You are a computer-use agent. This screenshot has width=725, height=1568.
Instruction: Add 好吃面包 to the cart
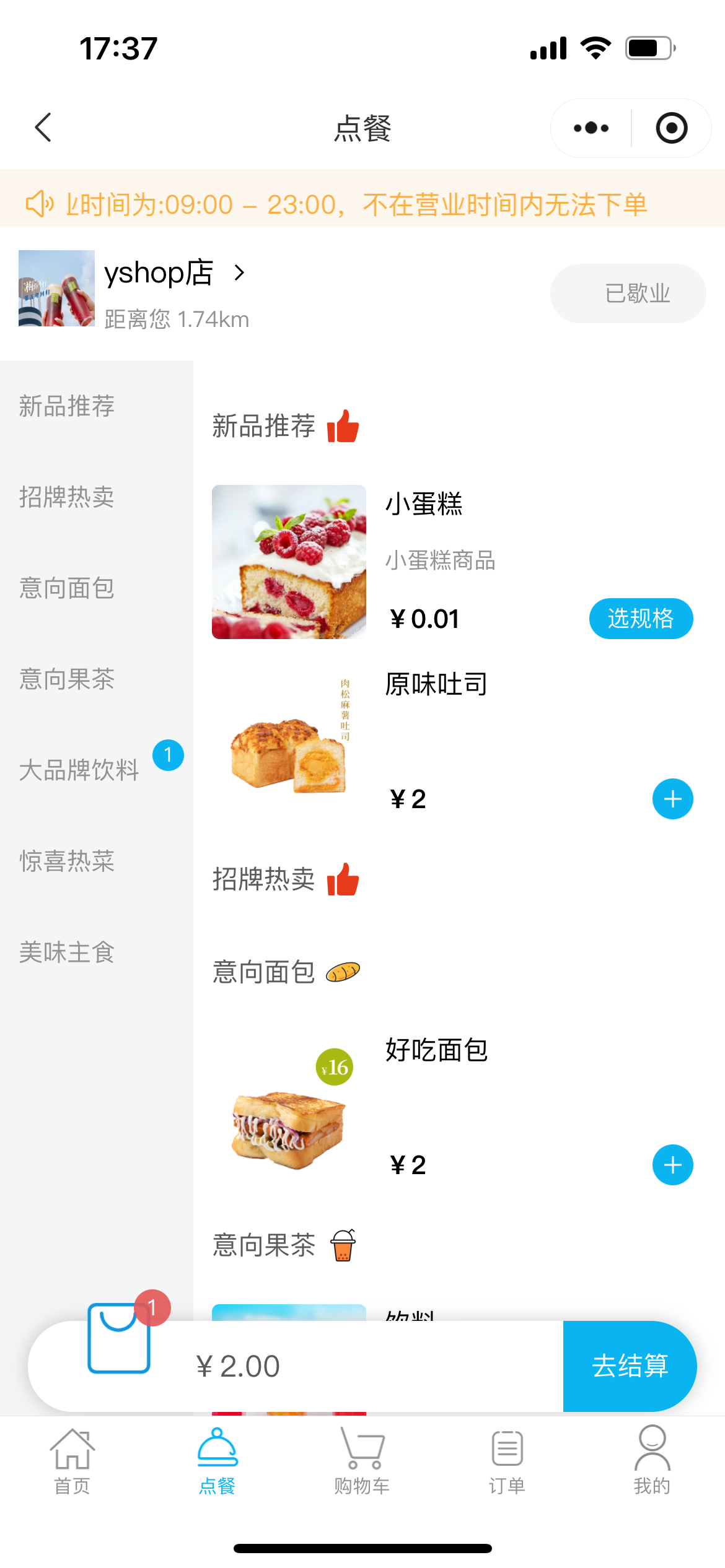point(672,1165)
